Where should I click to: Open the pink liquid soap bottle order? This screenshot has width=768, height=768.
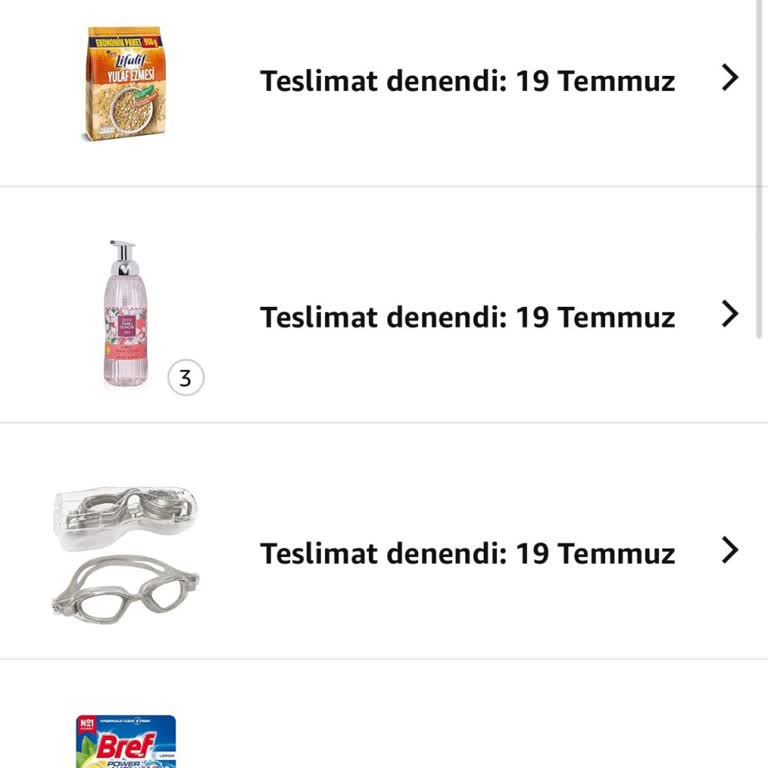467,317
